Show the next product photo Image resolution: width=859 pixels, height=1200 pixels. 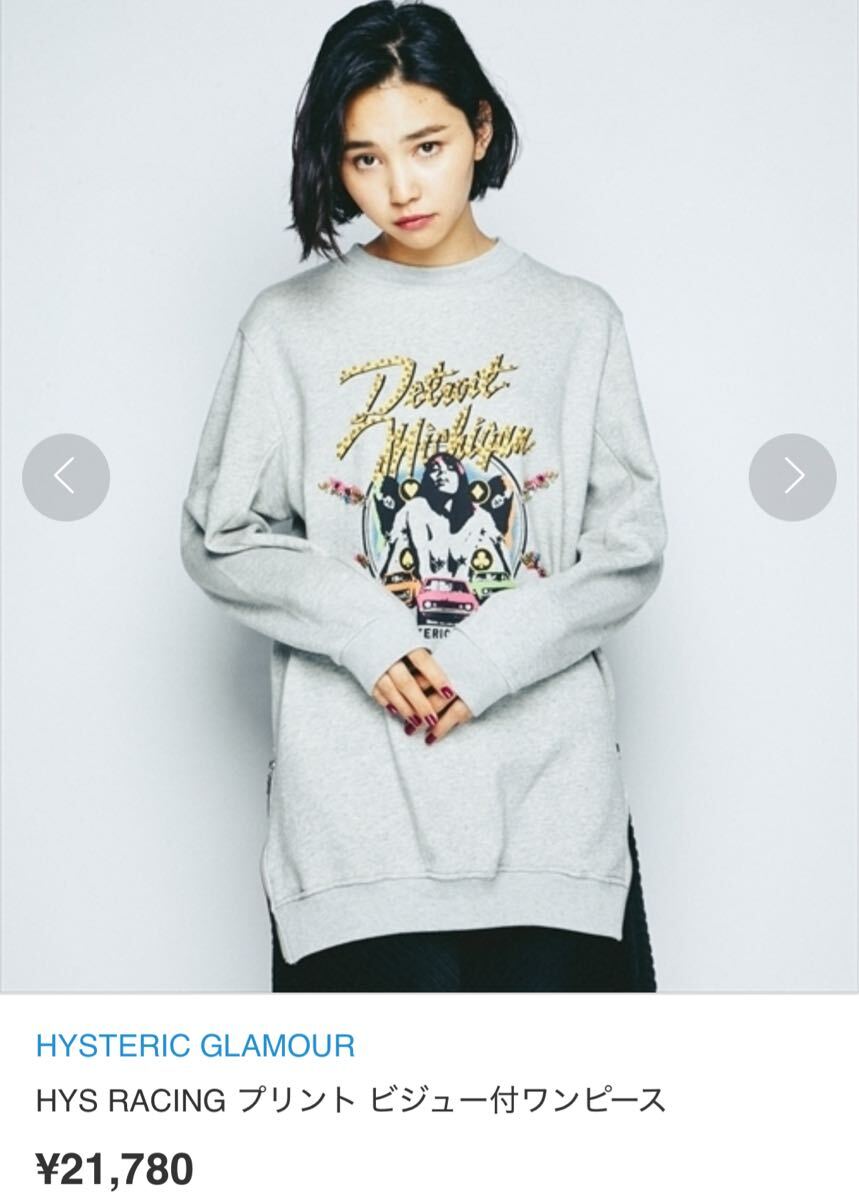point(792,477)
